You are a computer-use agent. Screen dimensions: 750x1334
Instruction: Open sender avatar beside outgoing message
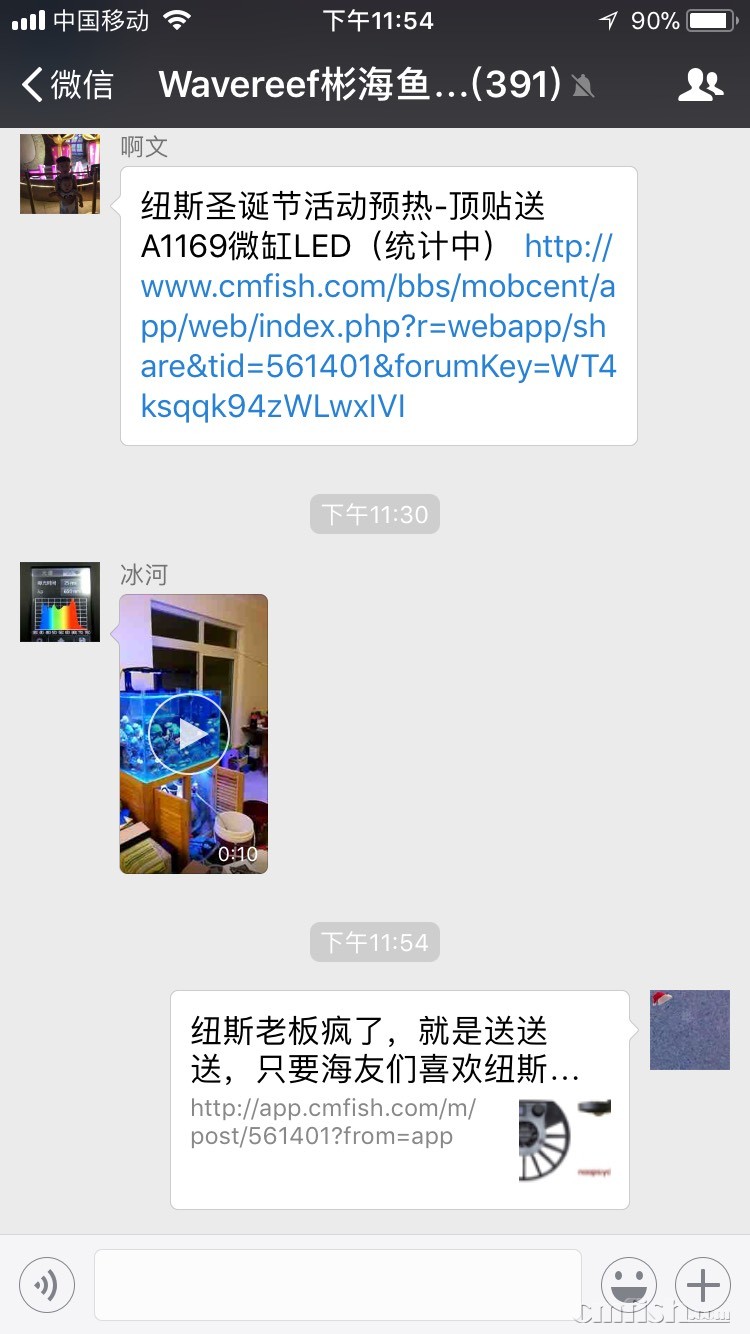[689, 1029]
